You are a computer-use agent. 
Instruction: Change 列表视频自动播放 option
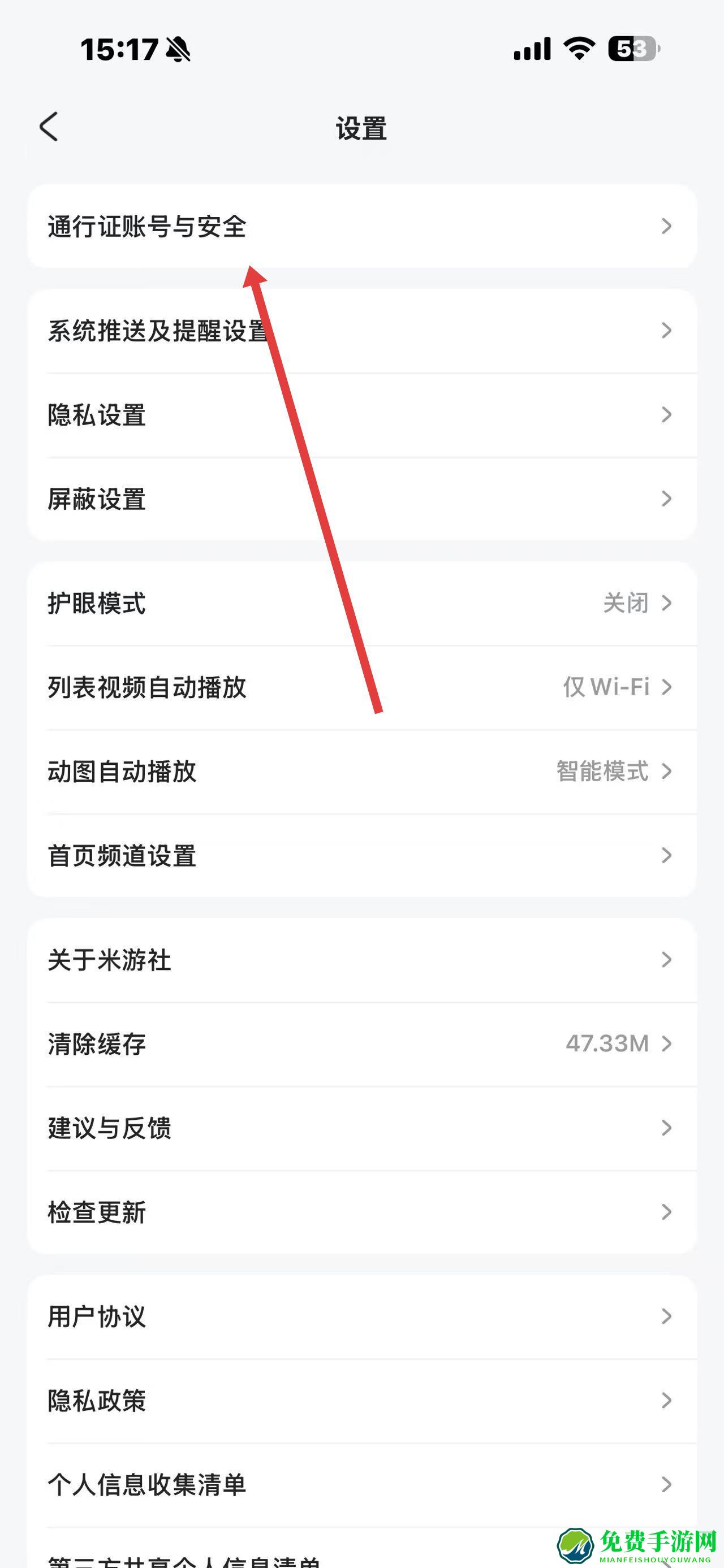(361, 688)
